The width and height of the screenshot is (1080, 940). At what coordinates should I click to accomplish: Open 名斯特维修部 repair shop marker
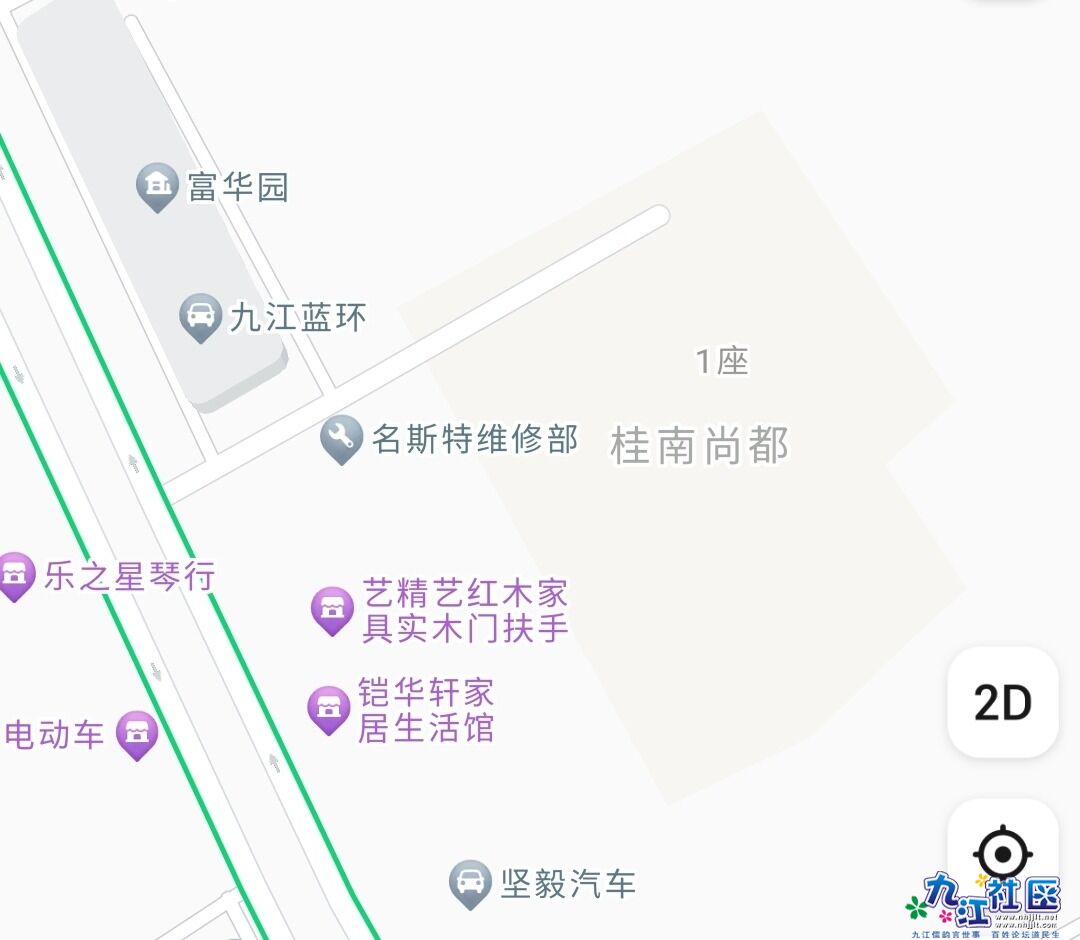click(341, 437)
